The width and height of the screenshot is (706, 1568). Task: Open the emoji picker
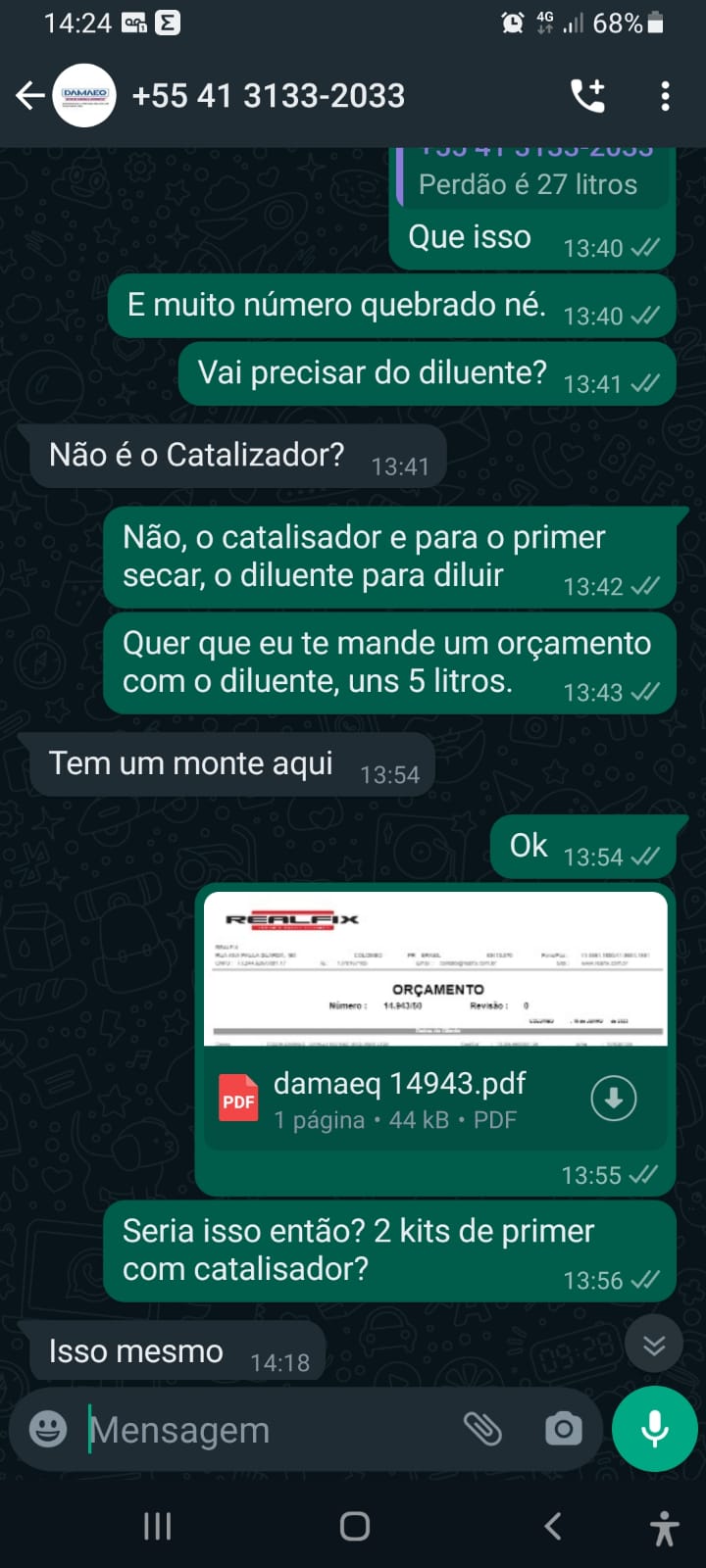click(48, 1429)
